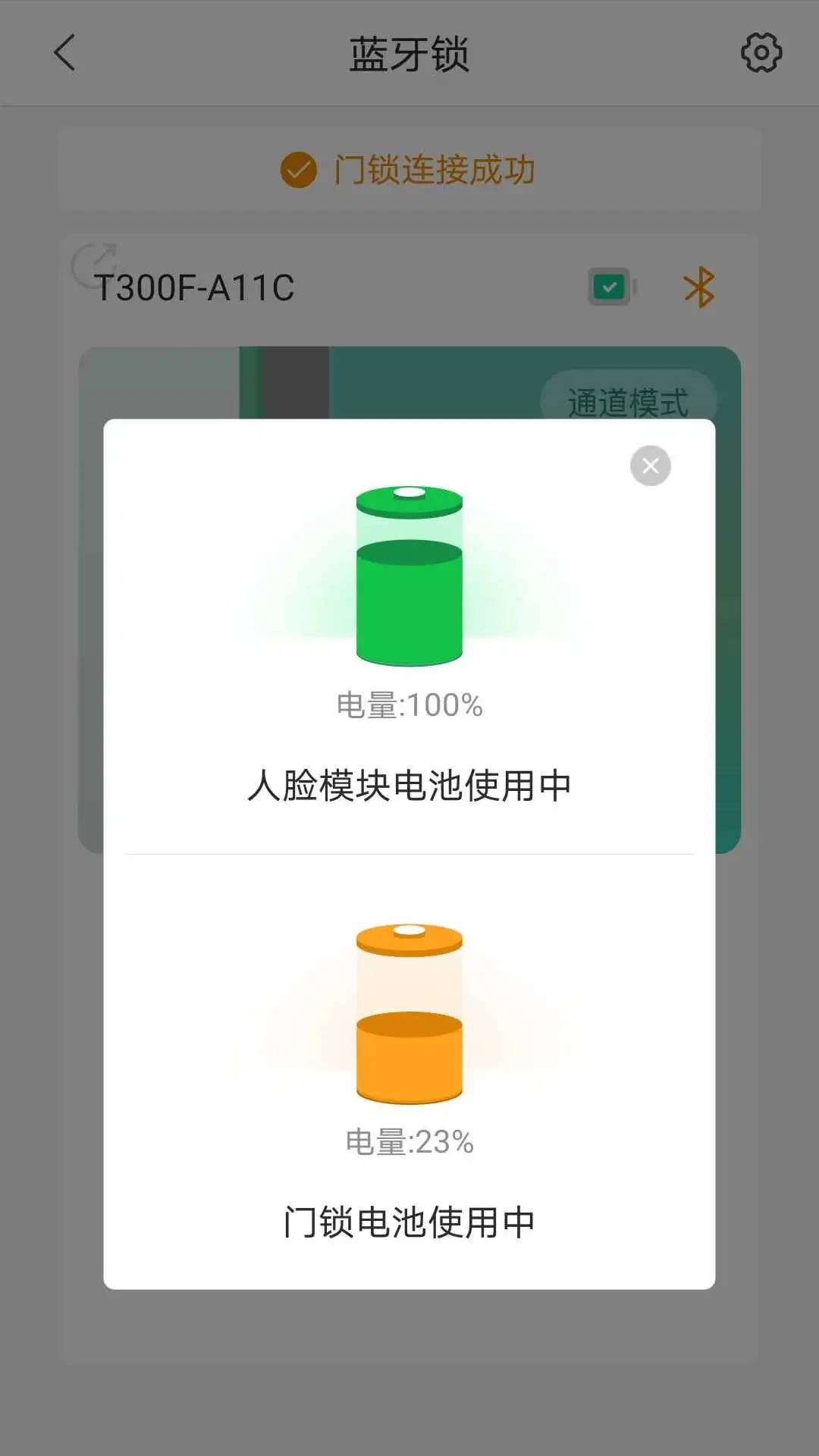Tap the share icon beside T300F-A11C

(x=94, y=265)
